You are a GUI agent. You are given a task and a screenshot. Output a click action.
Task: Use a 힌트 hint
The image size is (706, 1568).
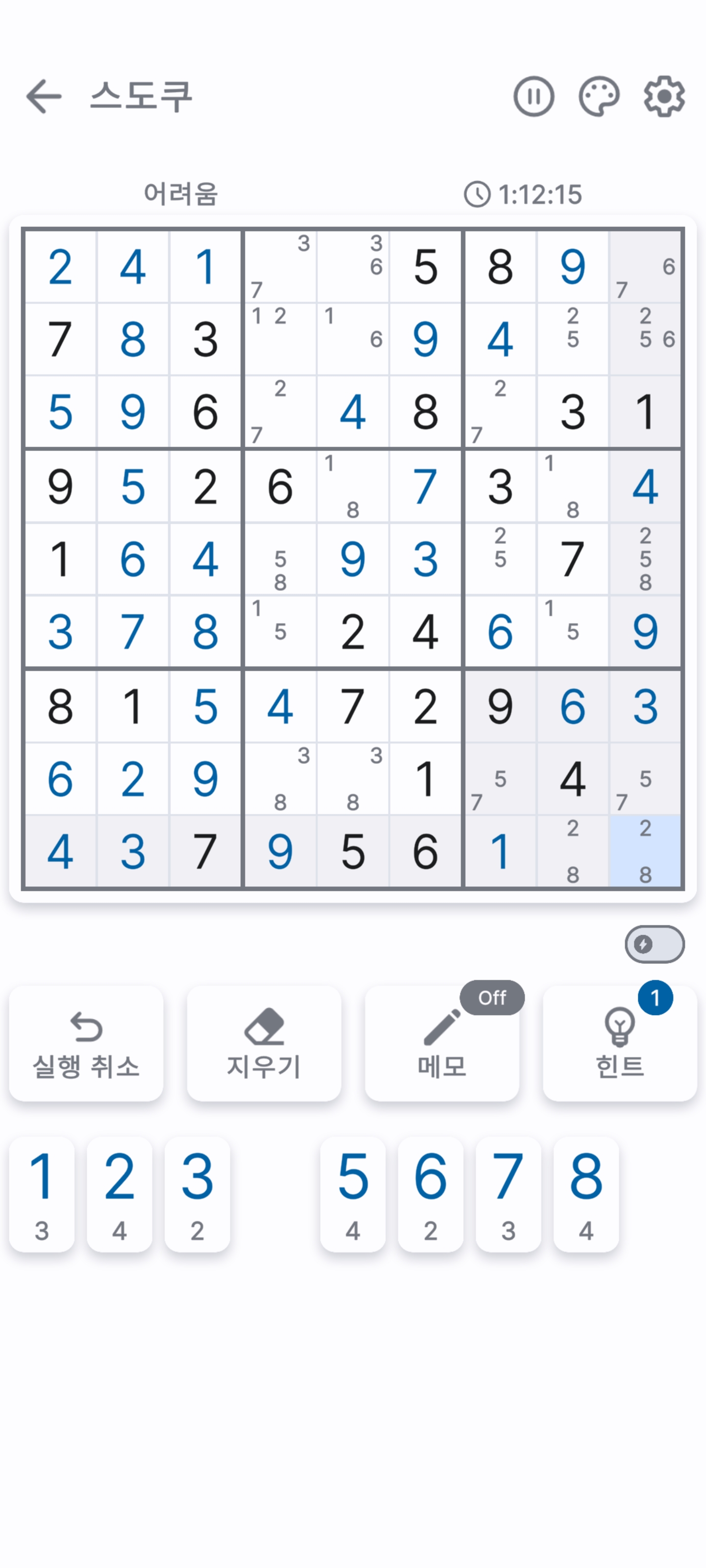coord(620,1043)
